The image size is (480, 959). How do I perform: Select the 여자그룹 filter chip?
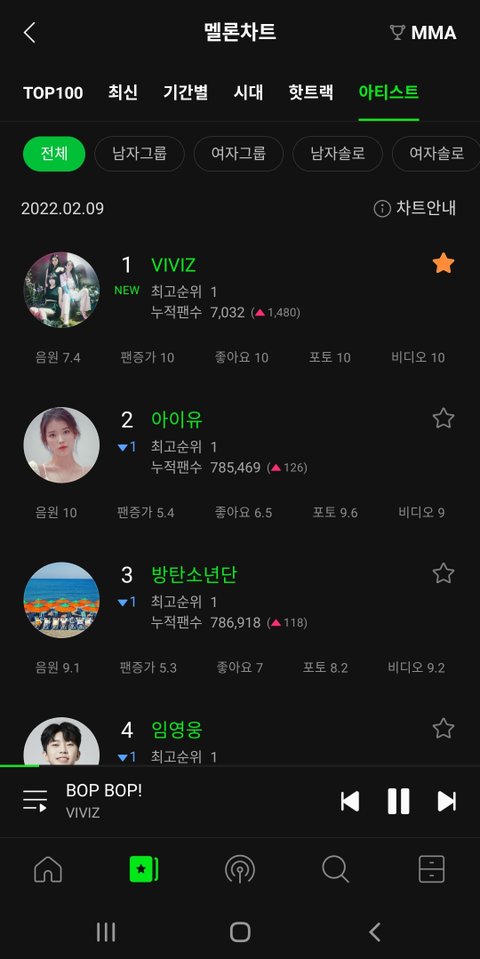(238, 154)
